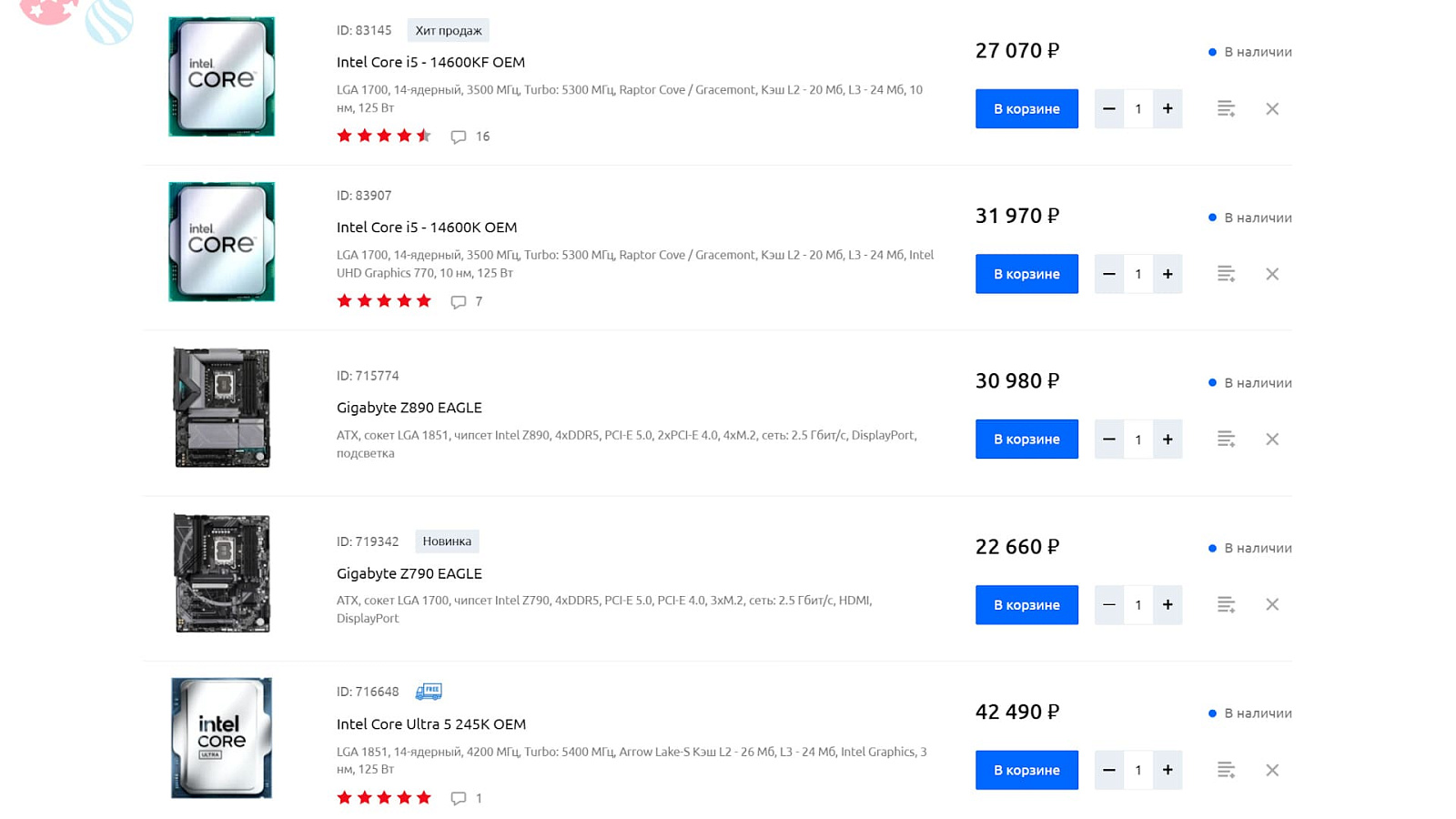Open Intel Core i5 - 14600K OEM product
Viewport: 1456px width, 819px height.
coord(427,227)
